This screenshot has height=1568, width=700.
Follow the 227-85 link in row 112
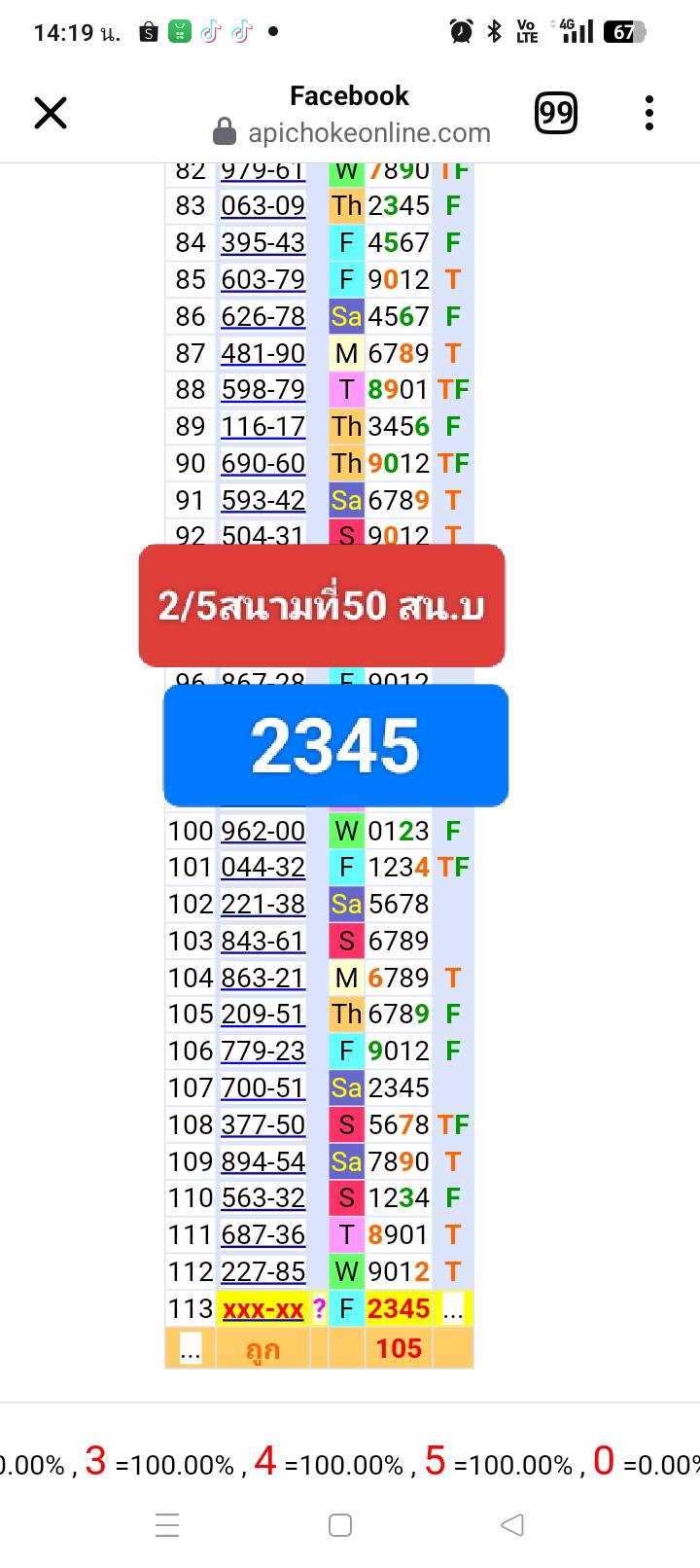click(x=262, y=1272)
